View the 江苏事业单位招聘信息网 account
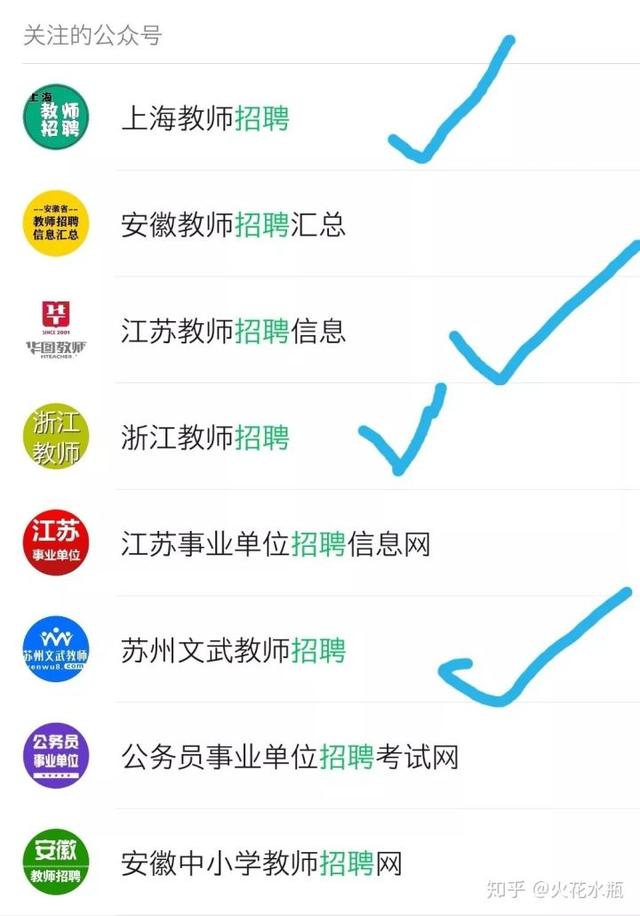The height and width of the screenshot is (916, 640). coord(275,544)
